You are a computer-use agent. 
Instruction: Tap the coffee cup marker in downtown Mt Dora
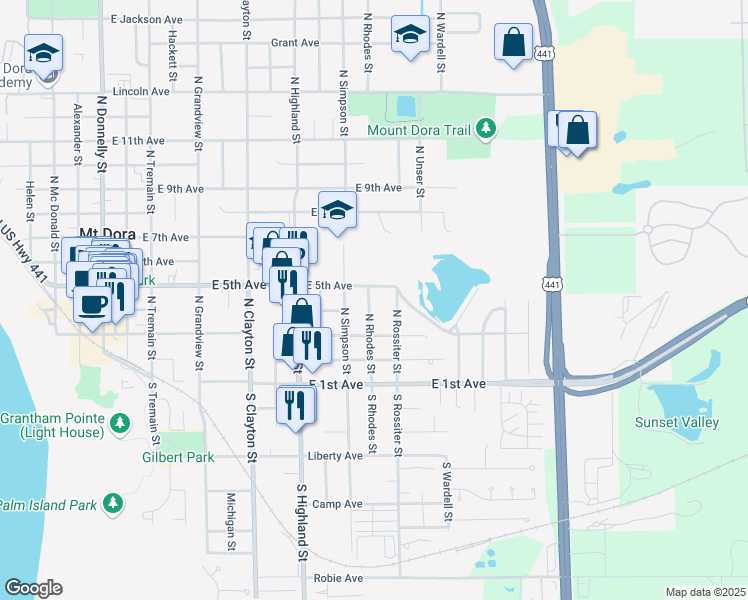93,305
